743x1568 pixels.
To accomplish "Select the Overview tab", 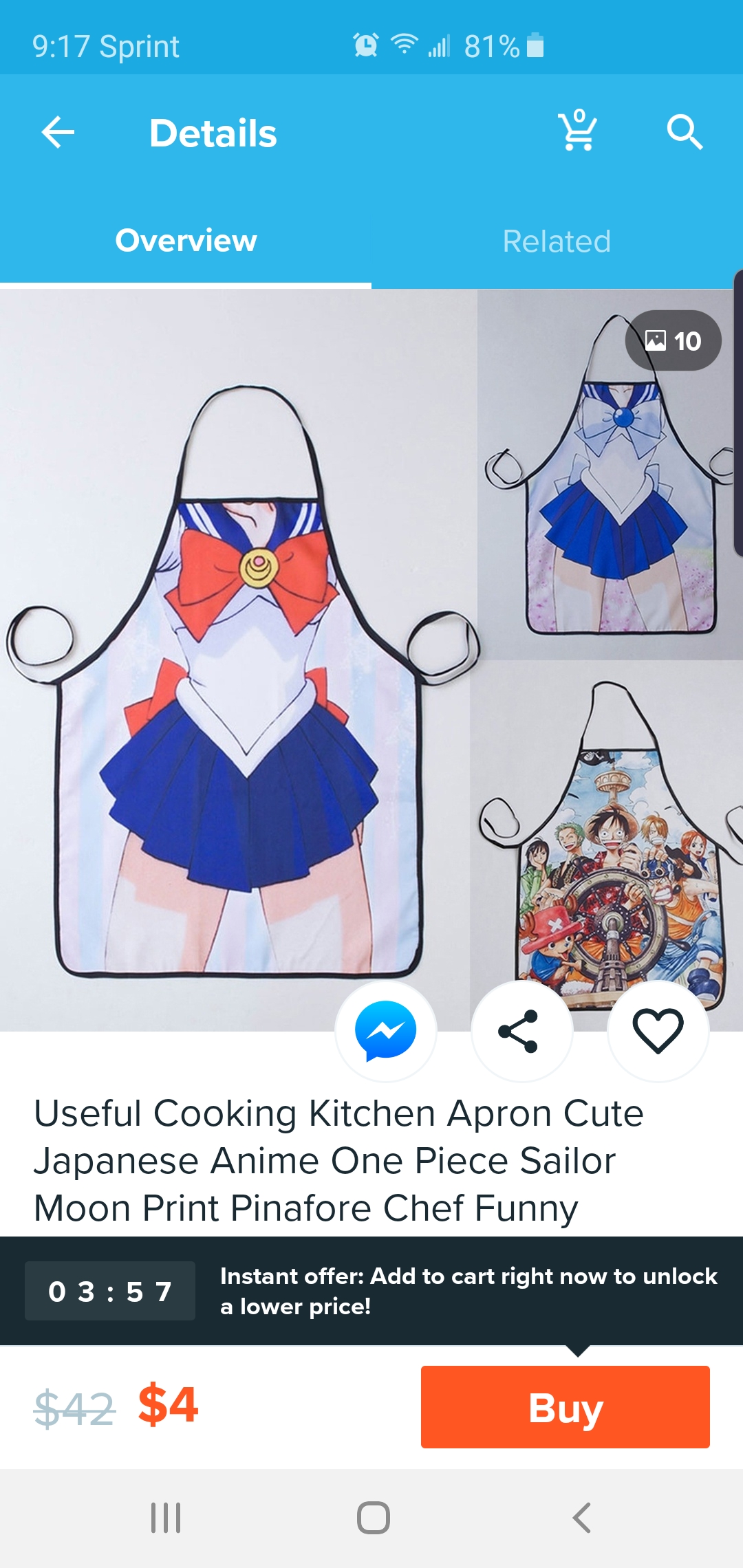I will coord(186,241).
